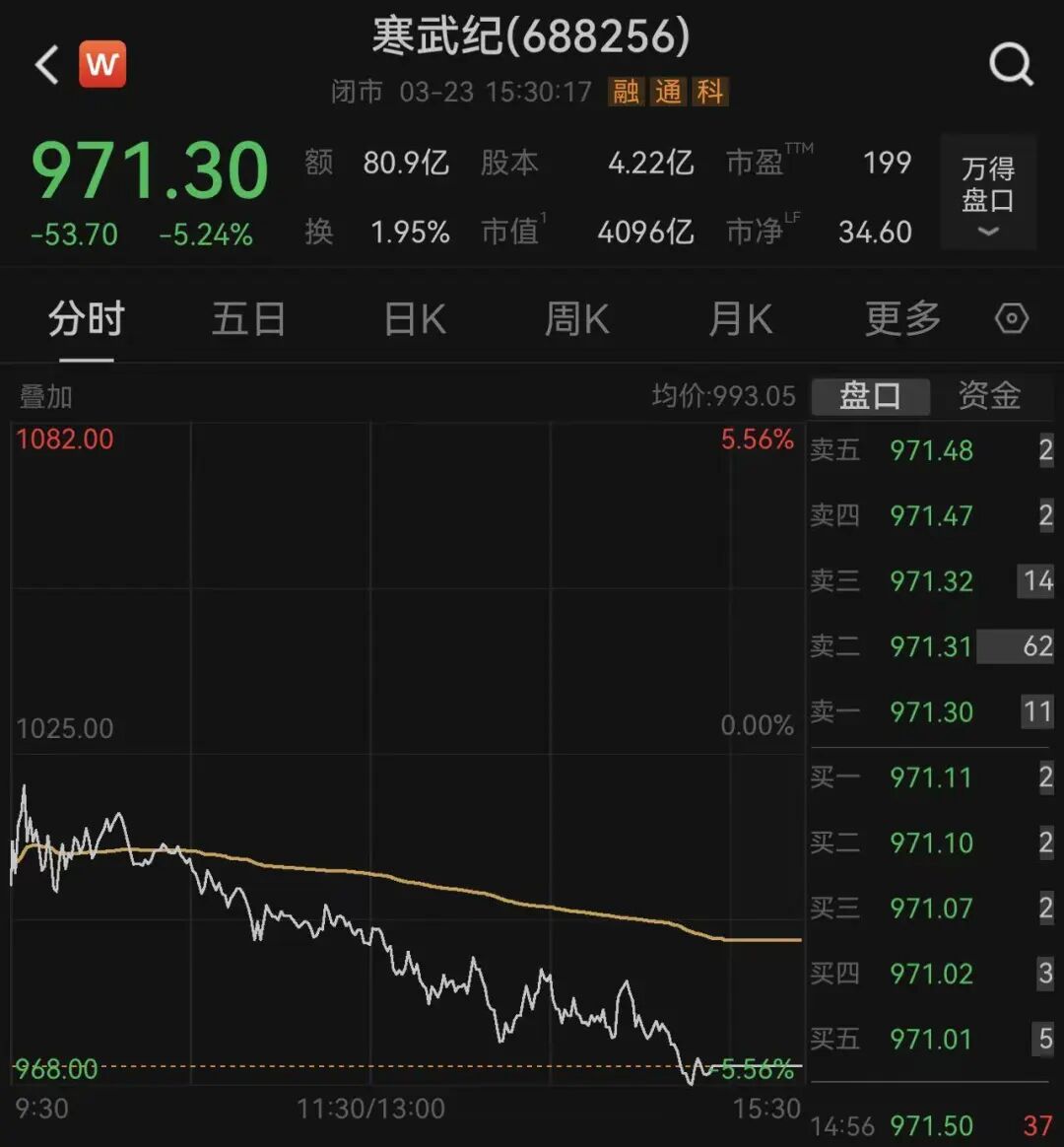Screen dimensions: 1064x1147
Task: Open the search magnifier icon
Action: pos(1010,66)
